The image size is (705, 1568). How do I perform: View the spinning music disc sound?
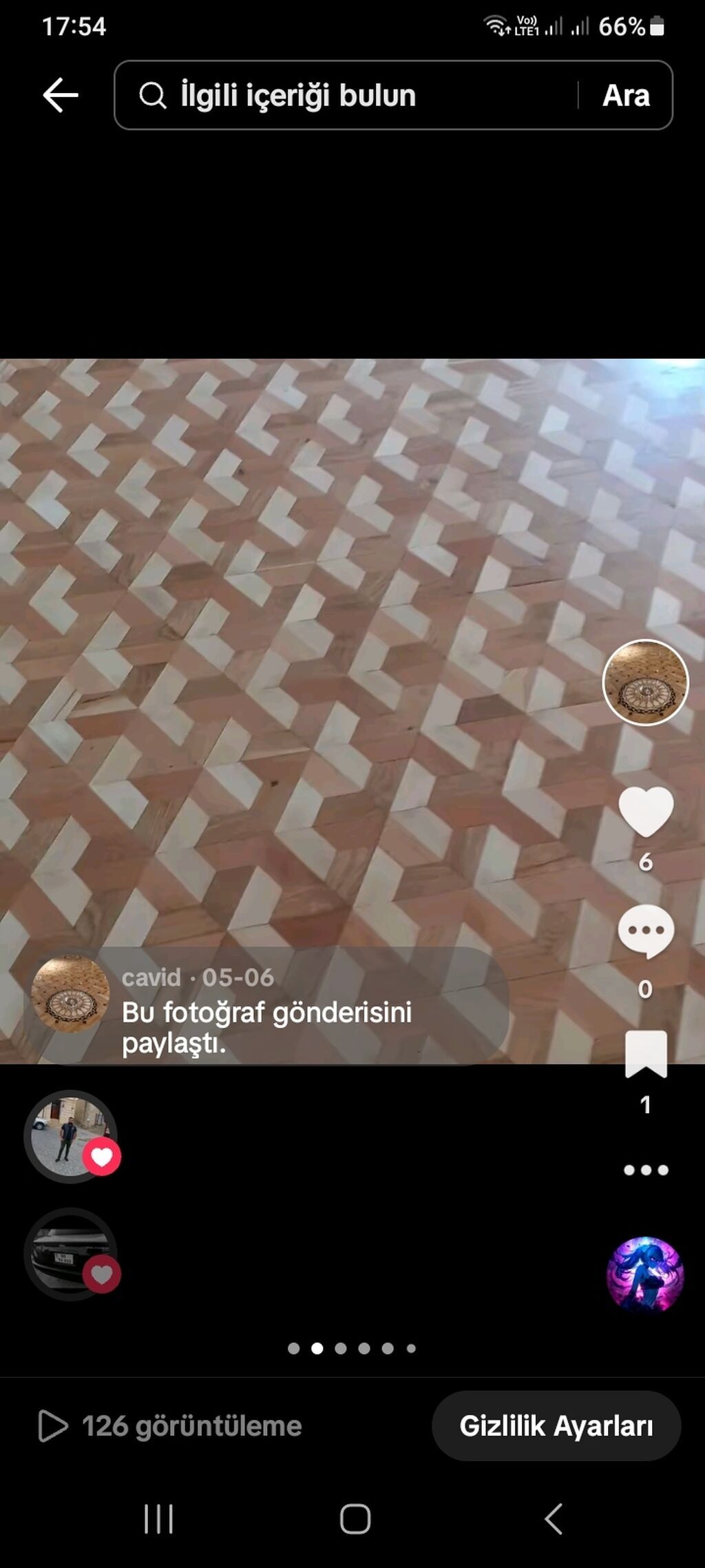pos(644,1274)
